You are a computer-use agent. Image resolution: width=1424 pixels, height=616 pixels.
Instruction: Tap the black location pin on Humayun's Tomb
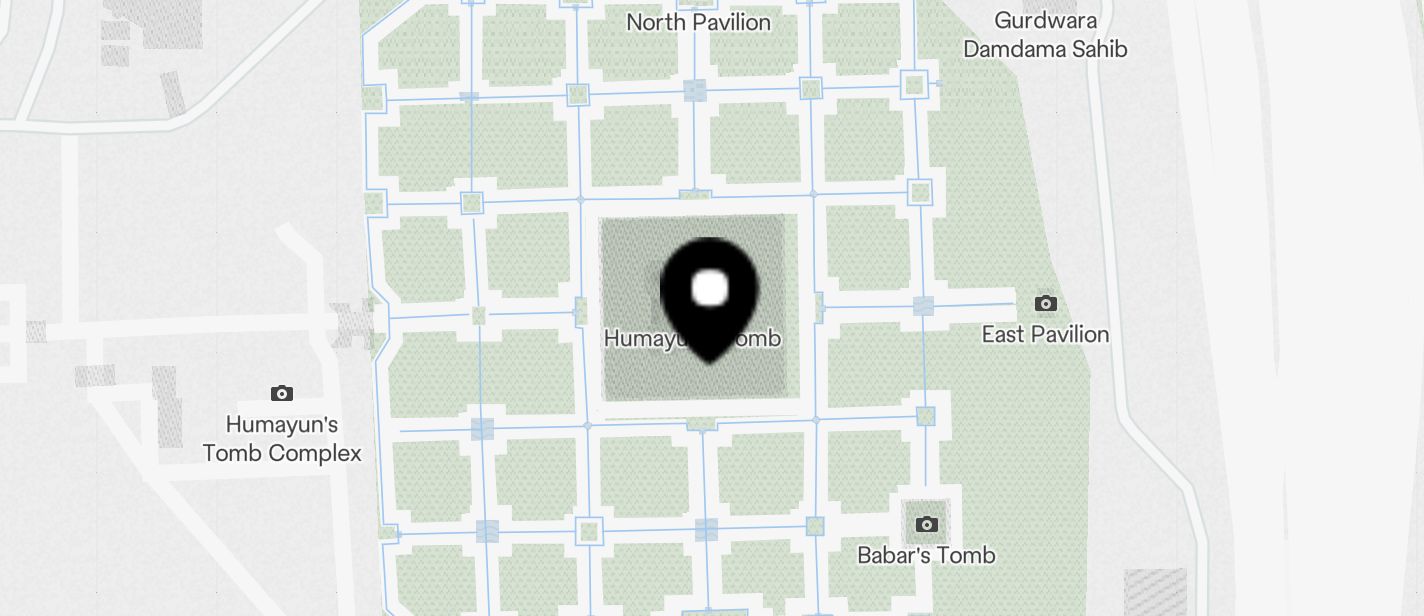pos(710,292)
